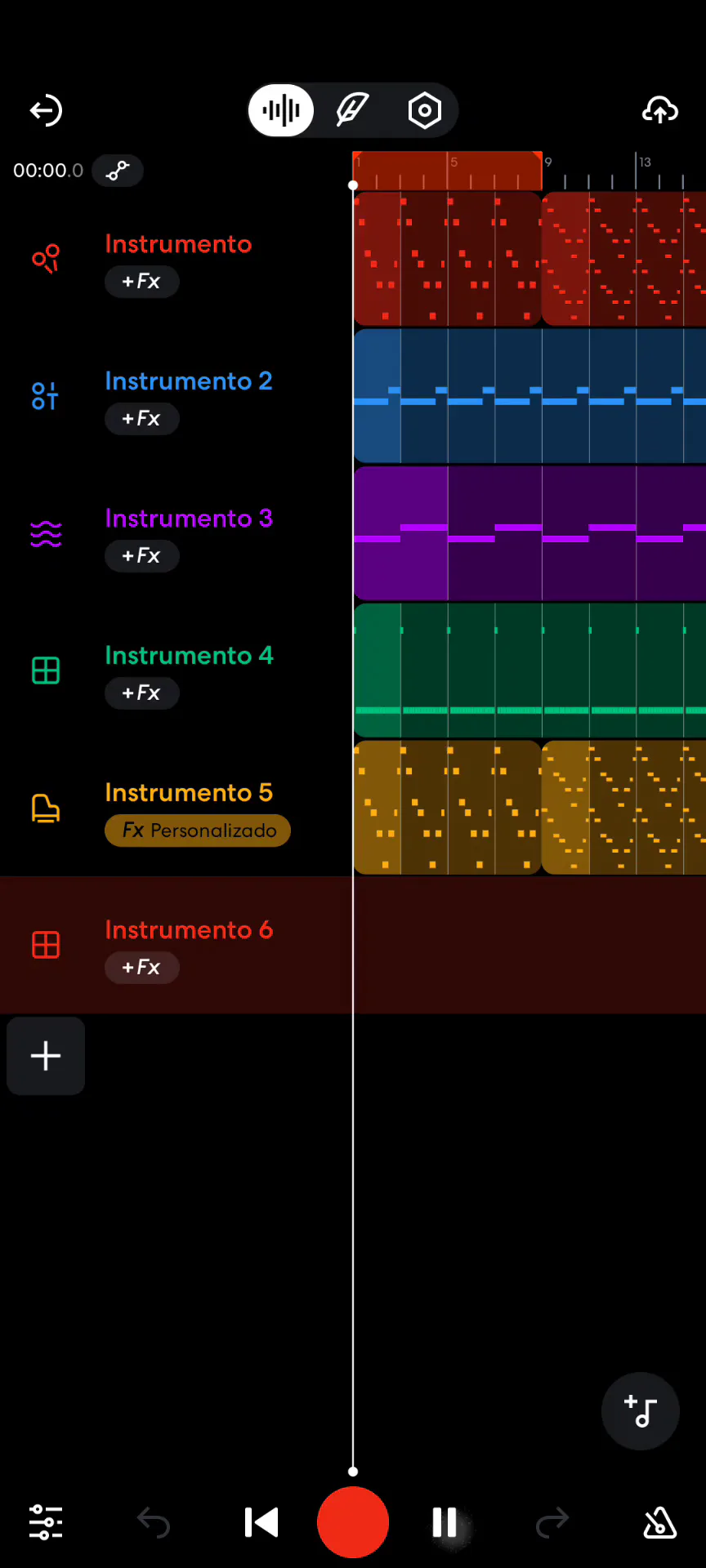
Task: Add Fx to Instrumento 4
Action: pyautogui.click(x=141, y=693)
